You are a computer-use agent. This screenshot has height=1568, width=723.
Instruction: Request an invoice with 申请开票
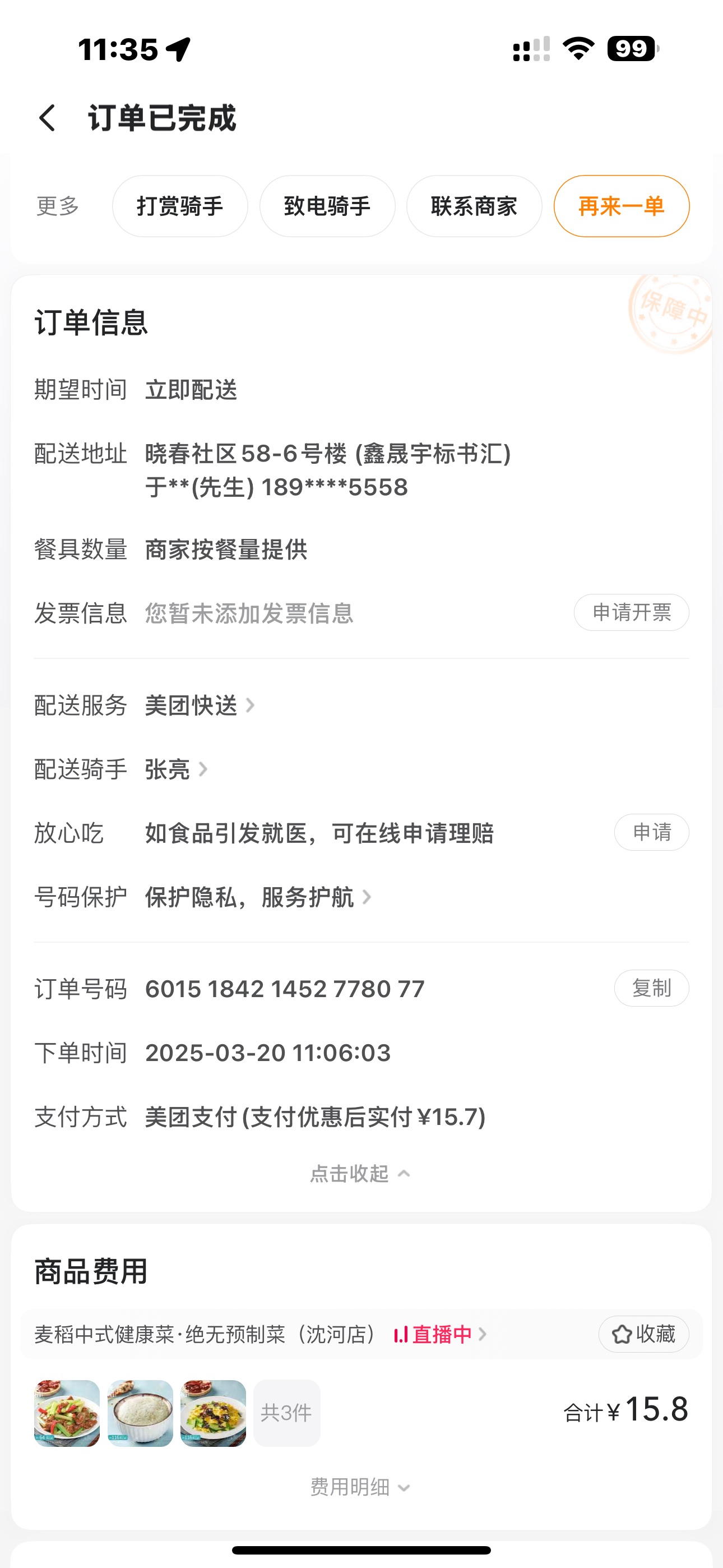pyautogui.click(x=631, y=612)
